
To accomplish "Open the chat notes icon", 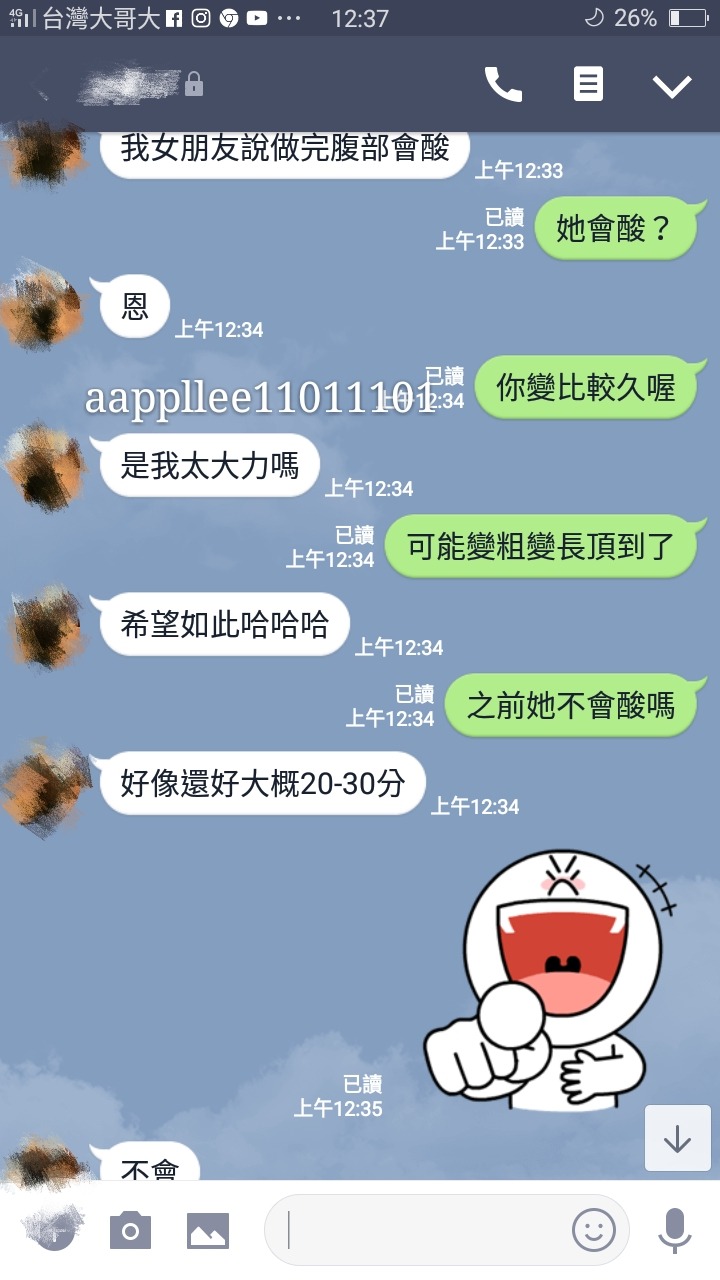I will click(x=588, y=85).
